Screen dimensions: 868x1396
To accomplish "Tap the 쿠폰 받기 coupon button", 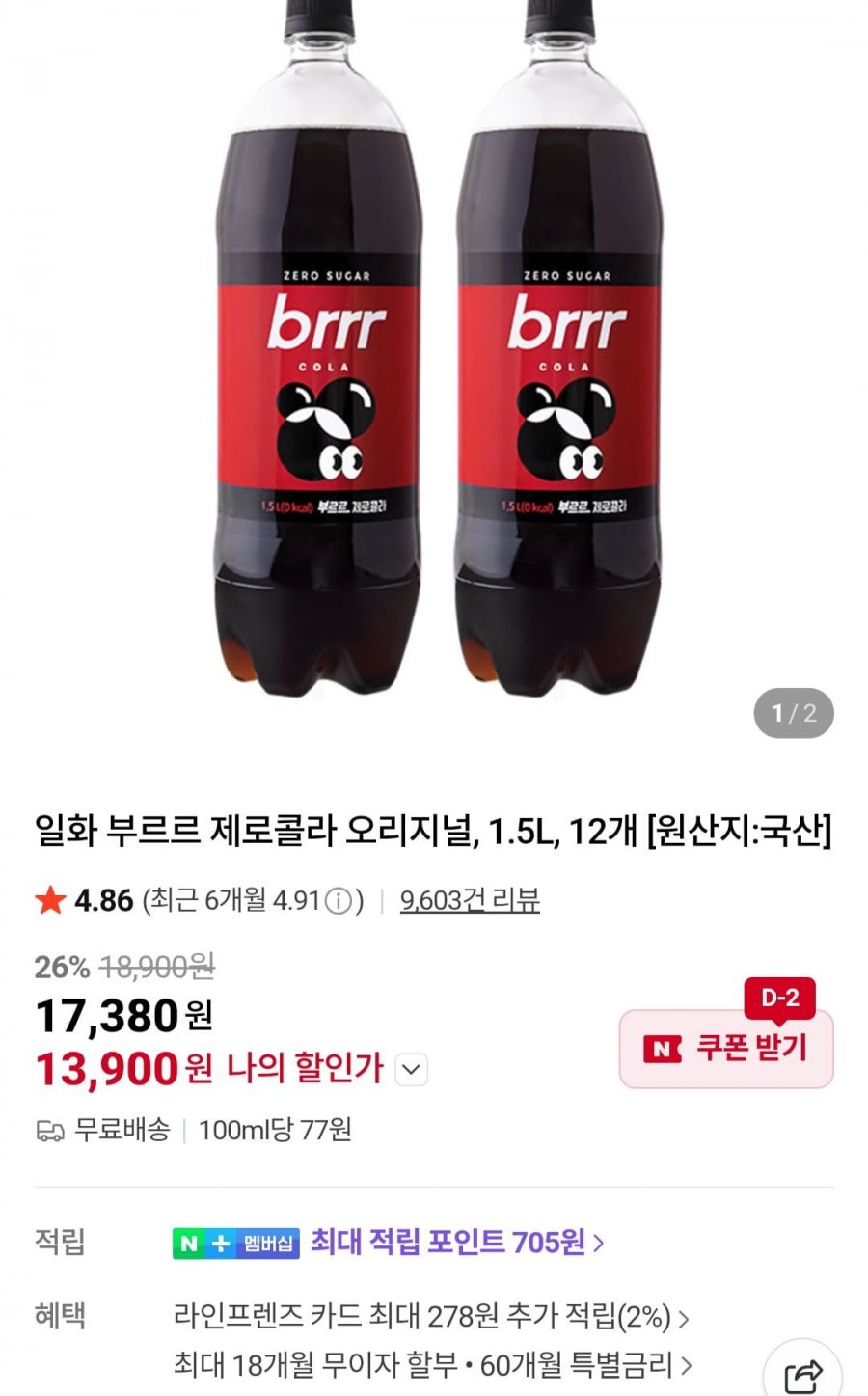I will (x=725, y=1049).
